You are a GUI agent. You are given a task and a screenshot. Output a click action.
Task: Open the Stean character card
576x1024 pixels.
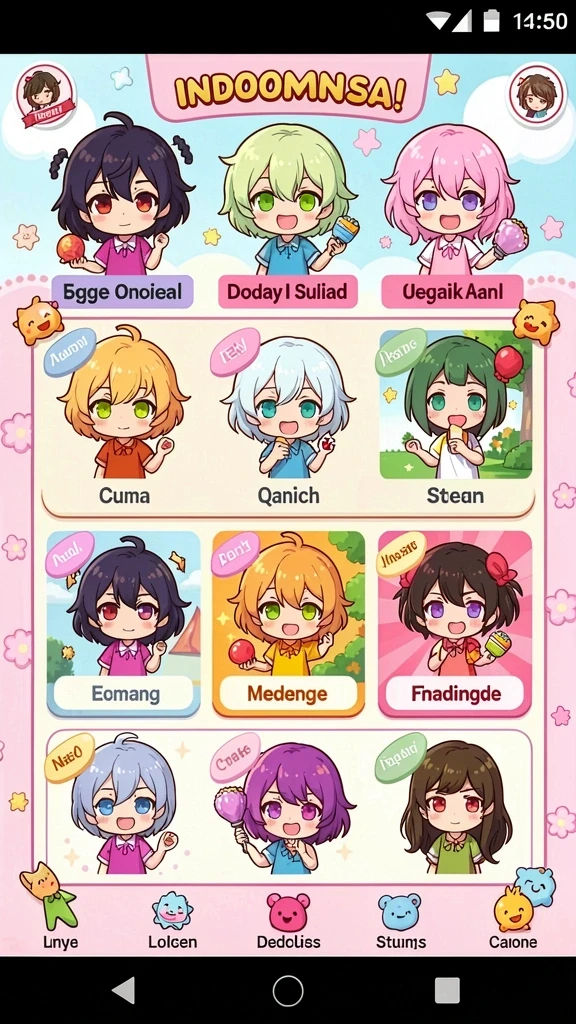[x=456, y=418]
